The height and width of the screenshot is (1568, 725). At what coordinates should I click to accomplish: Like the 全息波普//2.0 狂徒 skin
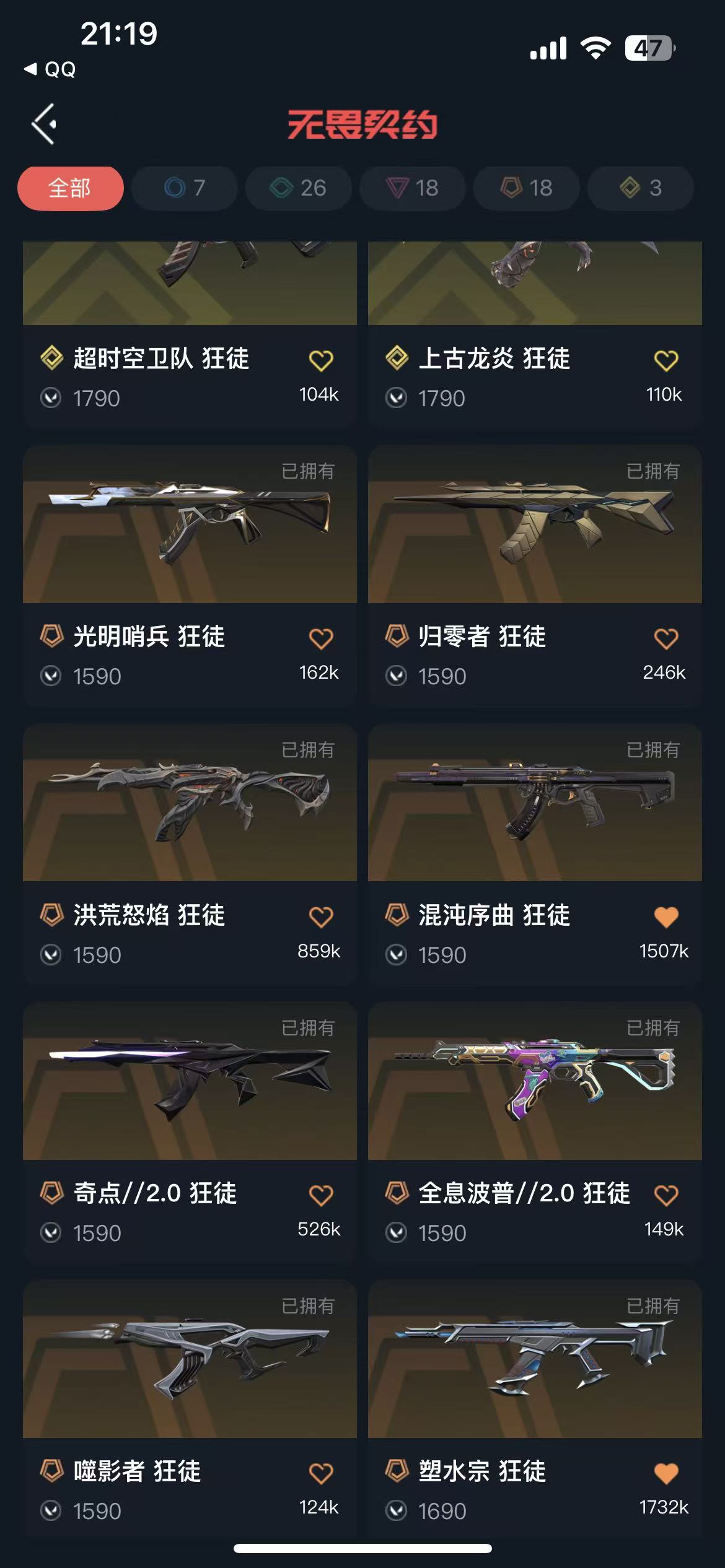click(666, 1195)
